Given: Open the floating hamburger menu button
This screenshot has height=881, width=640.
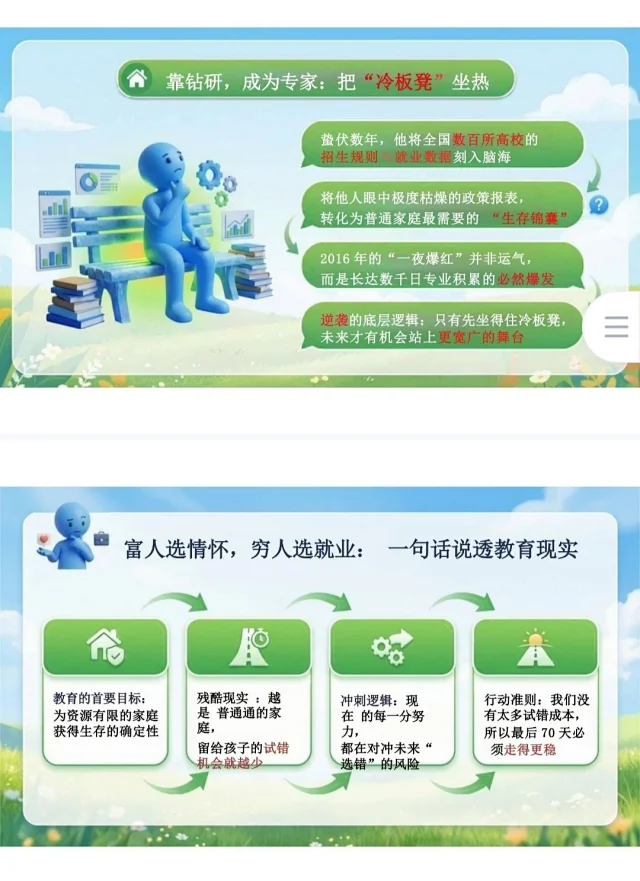Looking at the screenshot, I should coord(616,327).
